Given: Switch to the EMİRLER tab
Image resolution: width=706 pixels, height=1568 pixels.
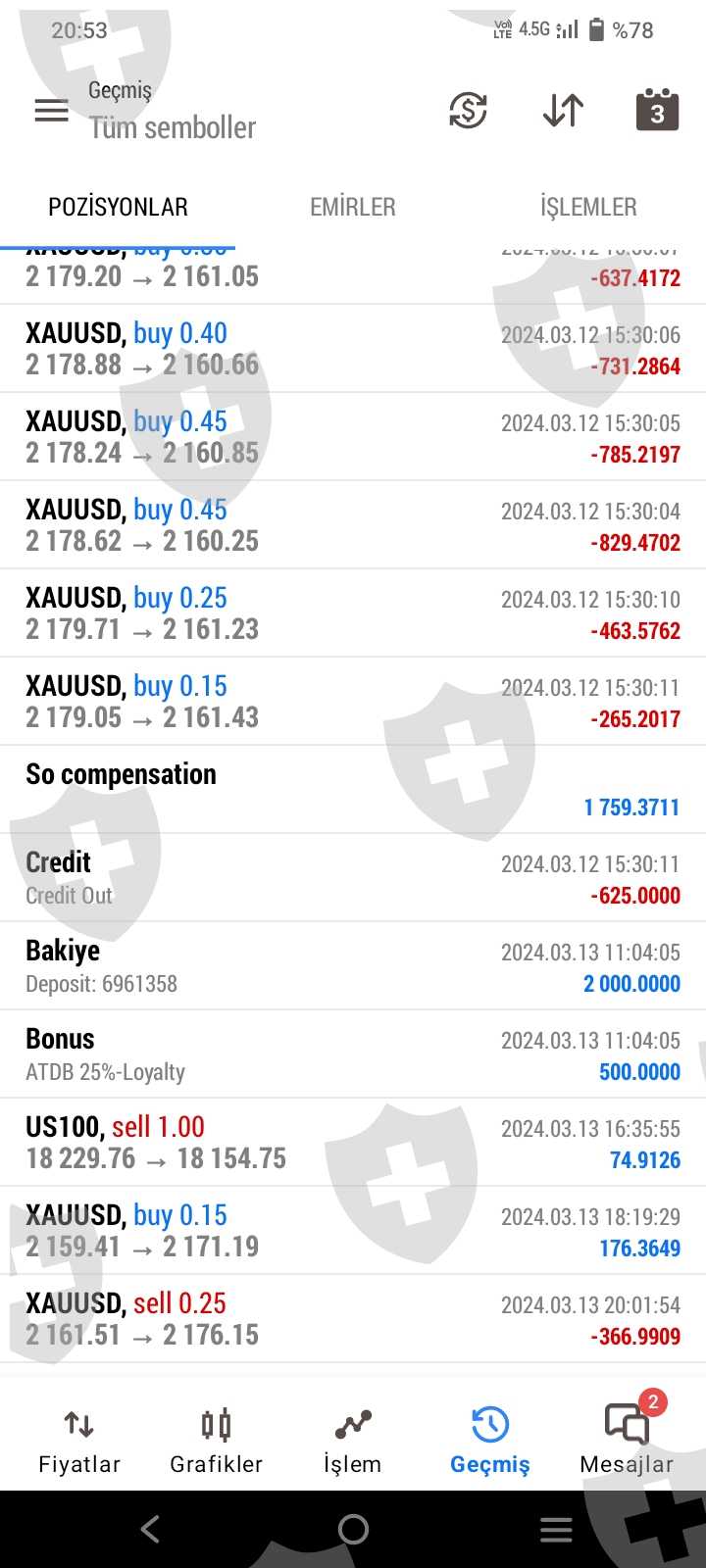Looking at the screenshot, I should 353,207.
